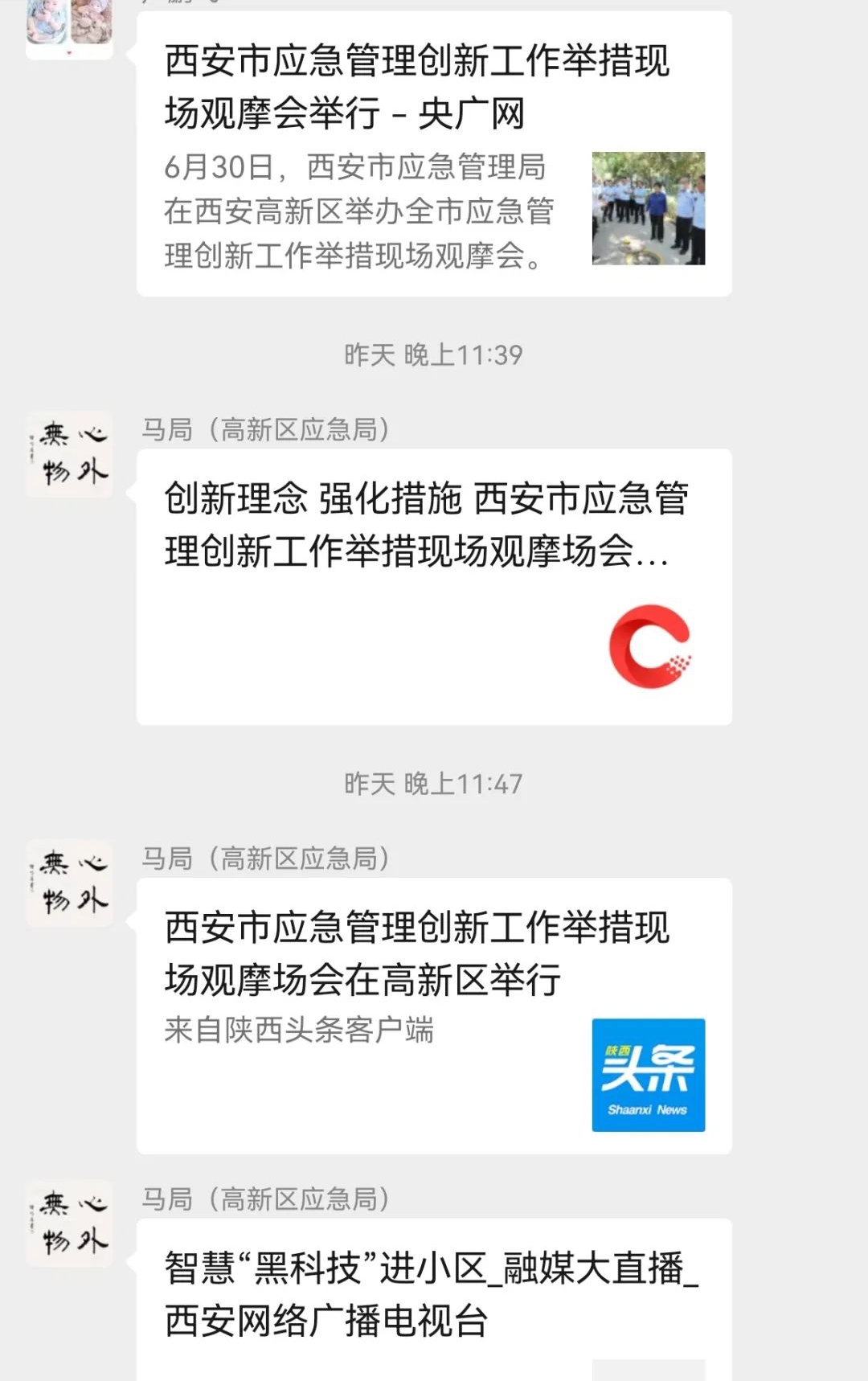Open the 央广网 shared article card
This screenshot has width=868, height=1381.
(x=434, y=153)
